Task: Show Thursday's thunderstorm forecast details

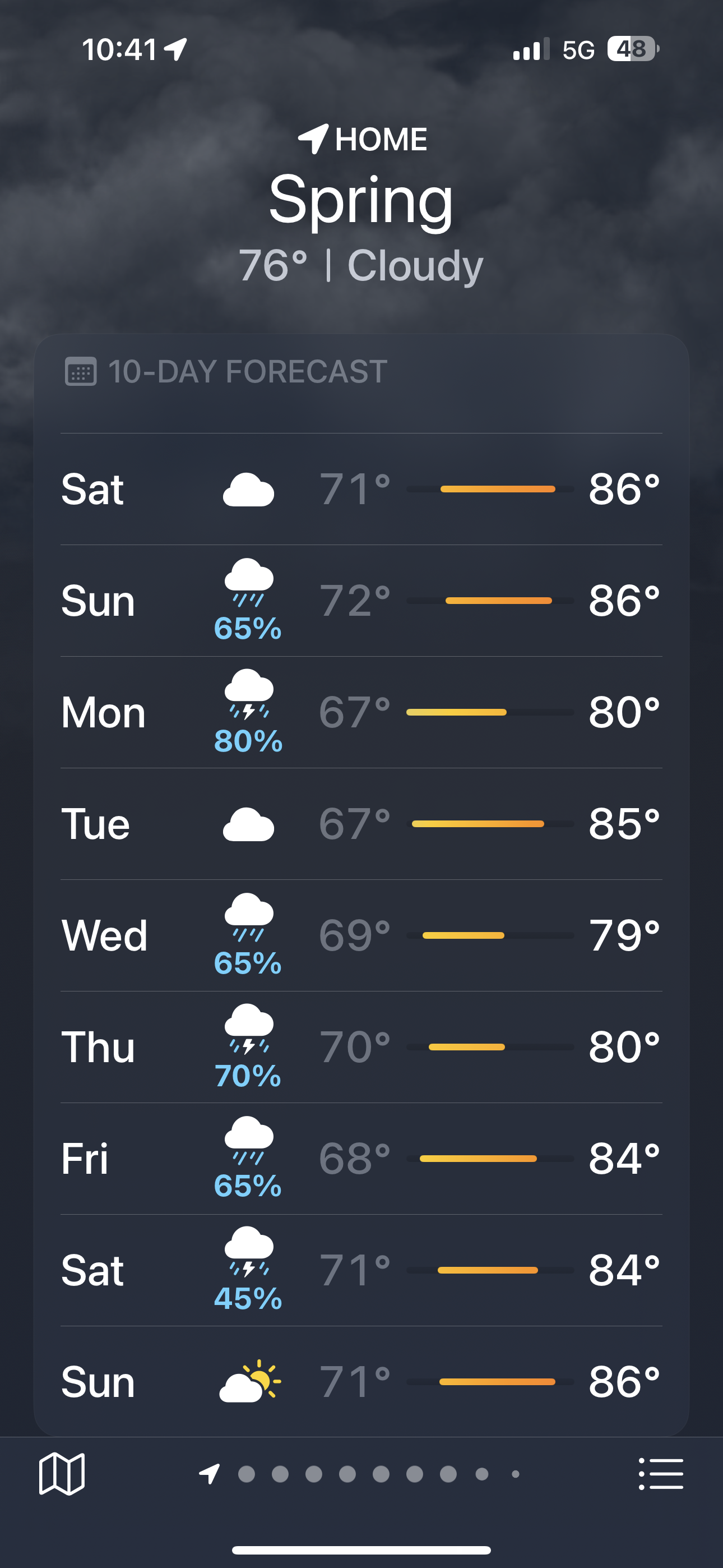Action: coord(361,1047)
